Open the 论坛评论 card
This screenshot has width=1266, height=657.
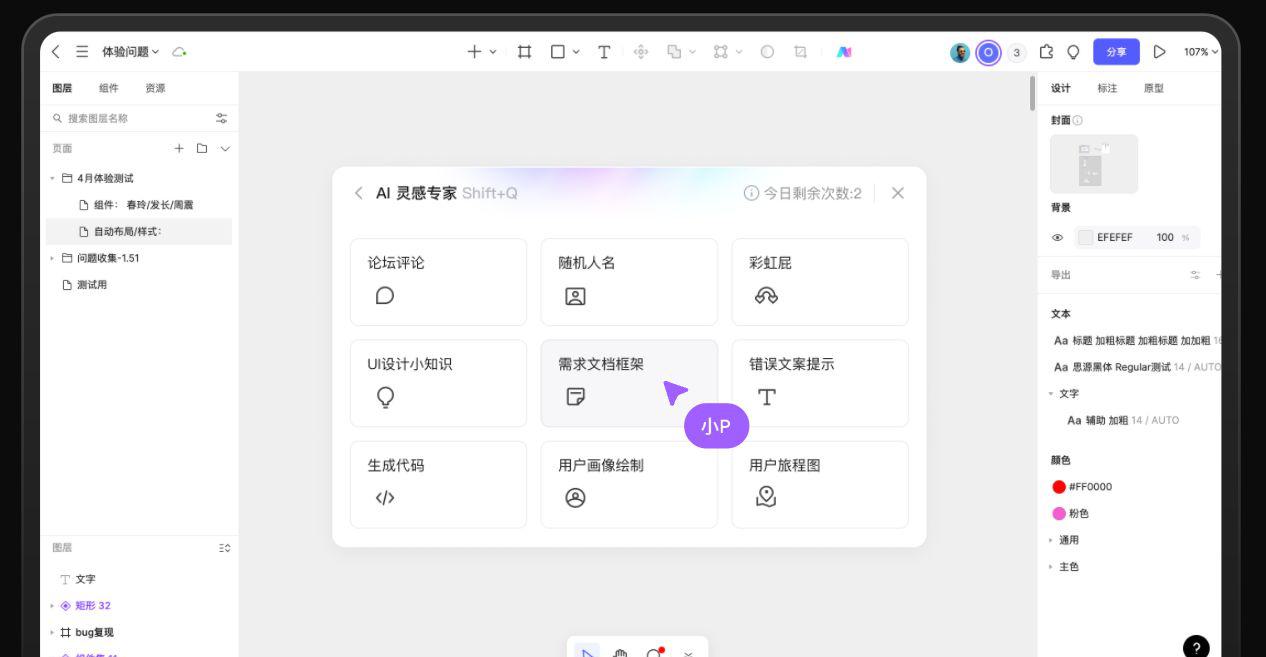(438, 281)
